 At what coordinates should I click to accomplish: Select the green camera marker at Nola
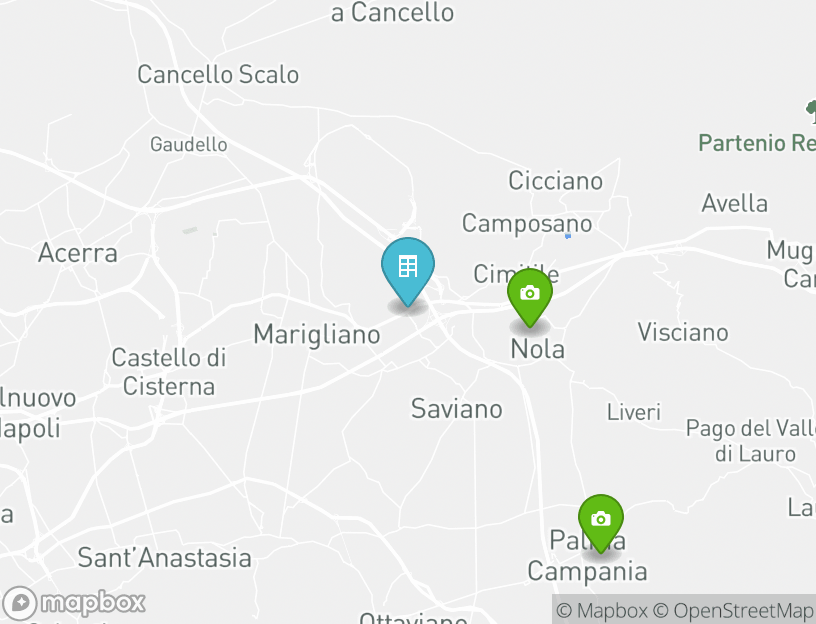(530, 294)
